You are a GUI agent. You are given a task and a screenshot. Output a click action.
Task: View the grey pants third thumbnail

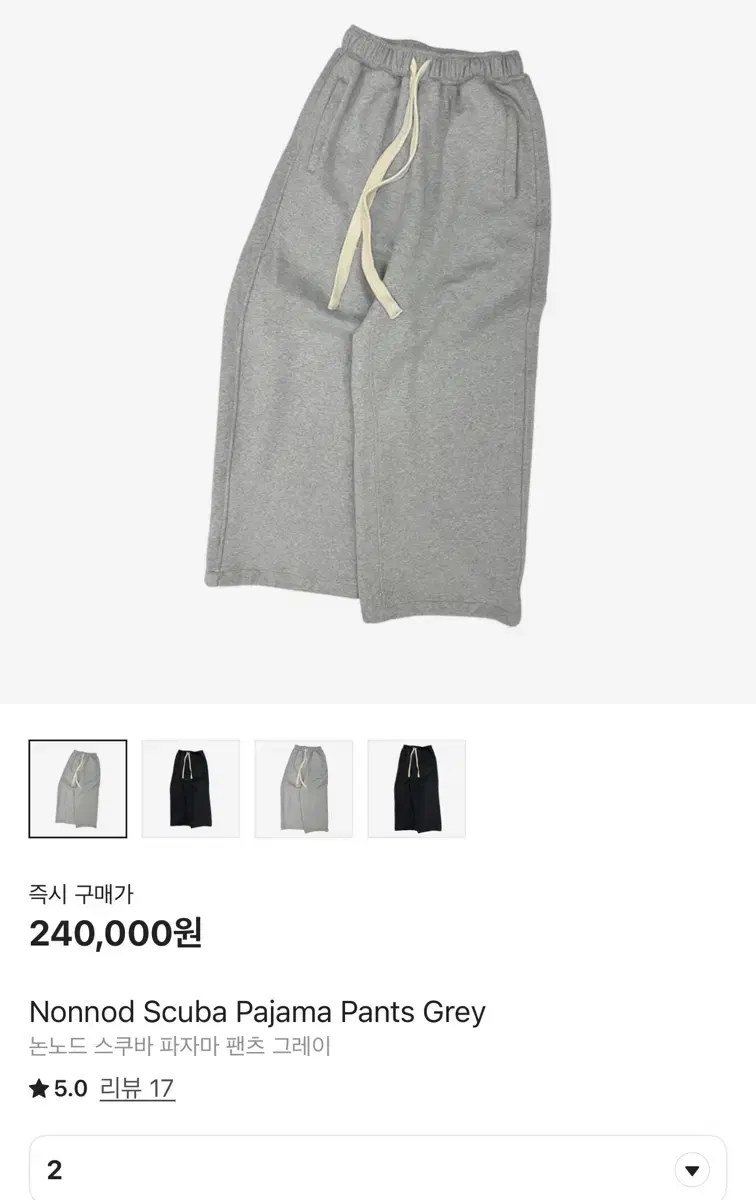[302, 787]
